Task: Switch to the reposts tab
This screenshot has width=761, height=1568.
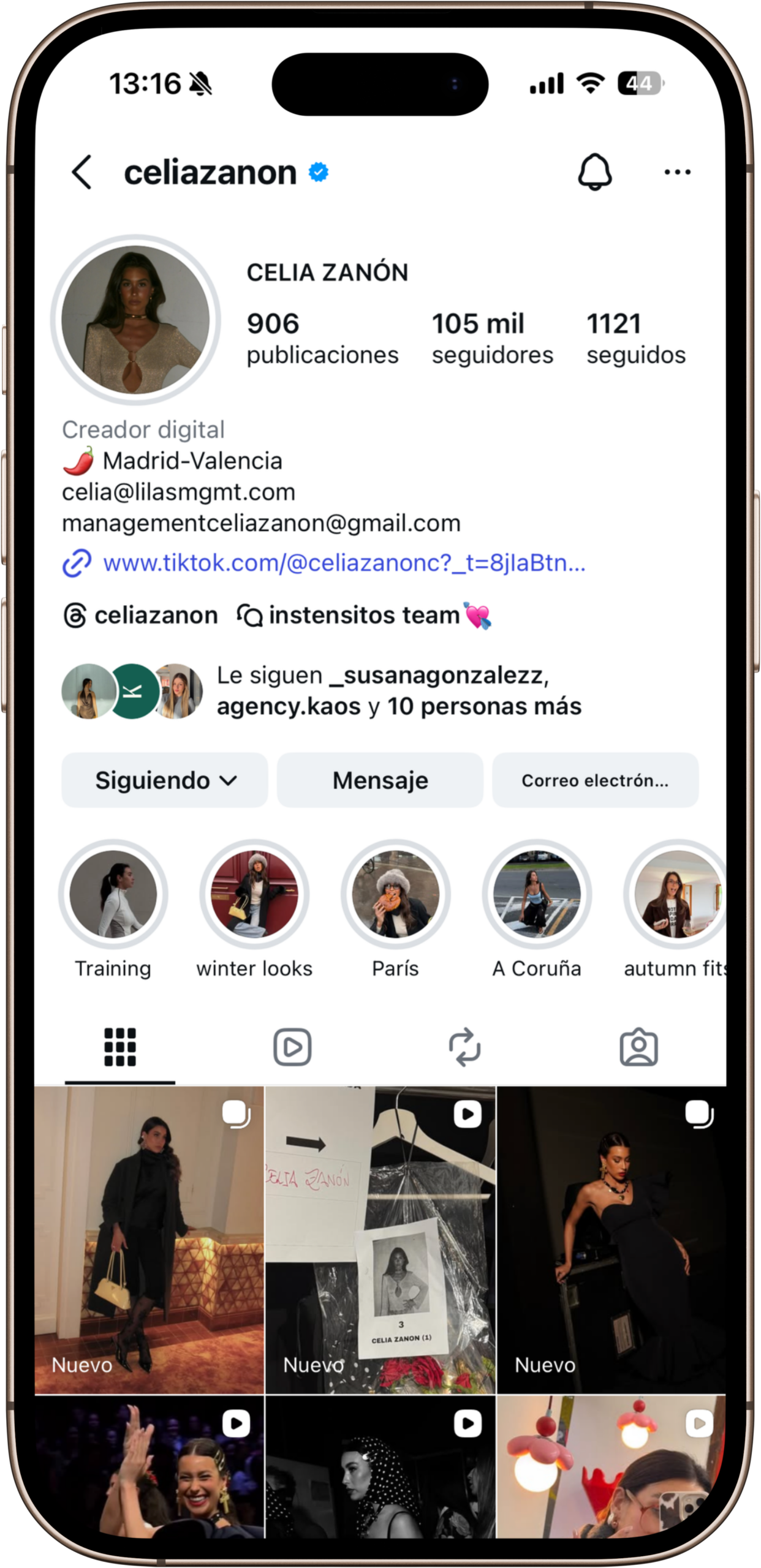Action: [465, 1047]
